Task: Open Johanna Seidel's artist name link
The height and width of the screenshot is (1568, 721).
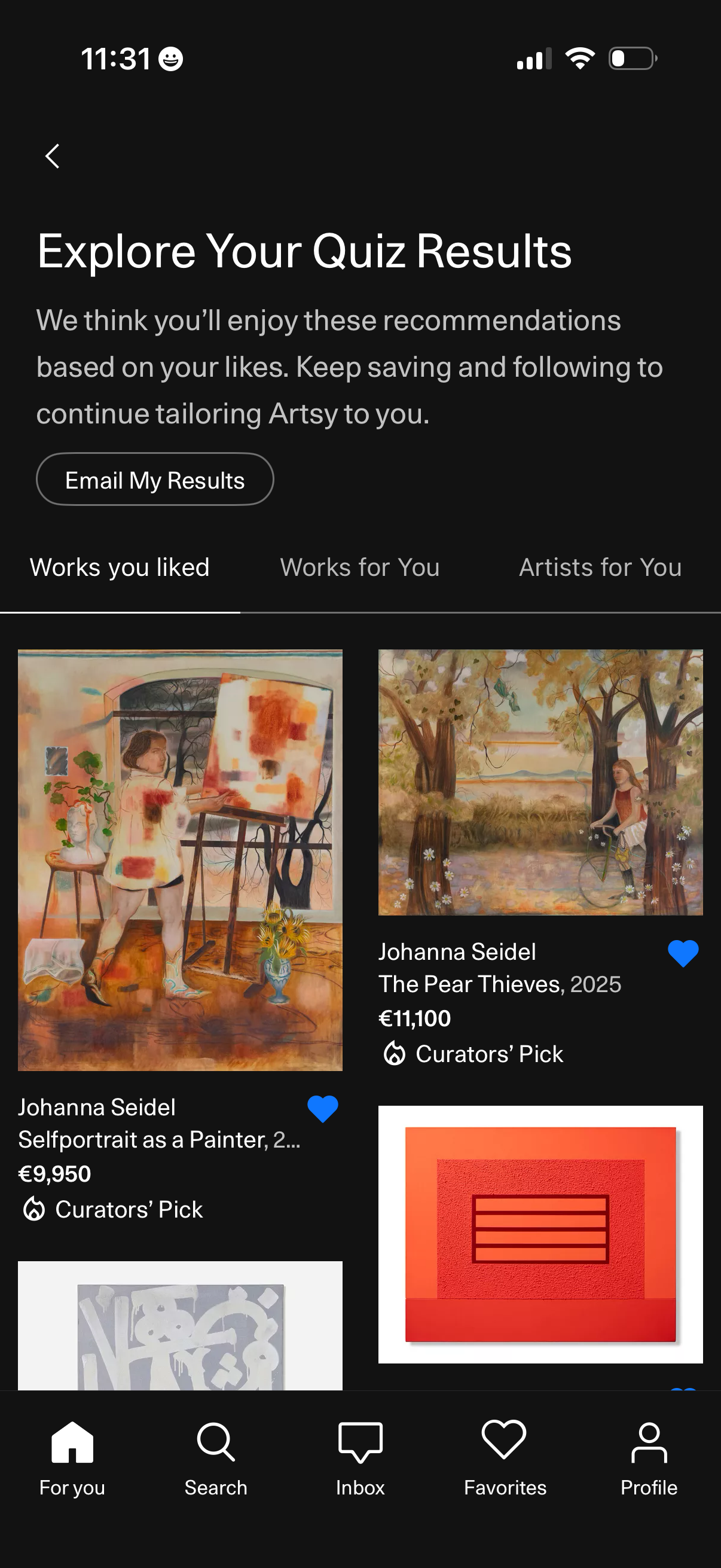Action: click(x=97, y=1108)
